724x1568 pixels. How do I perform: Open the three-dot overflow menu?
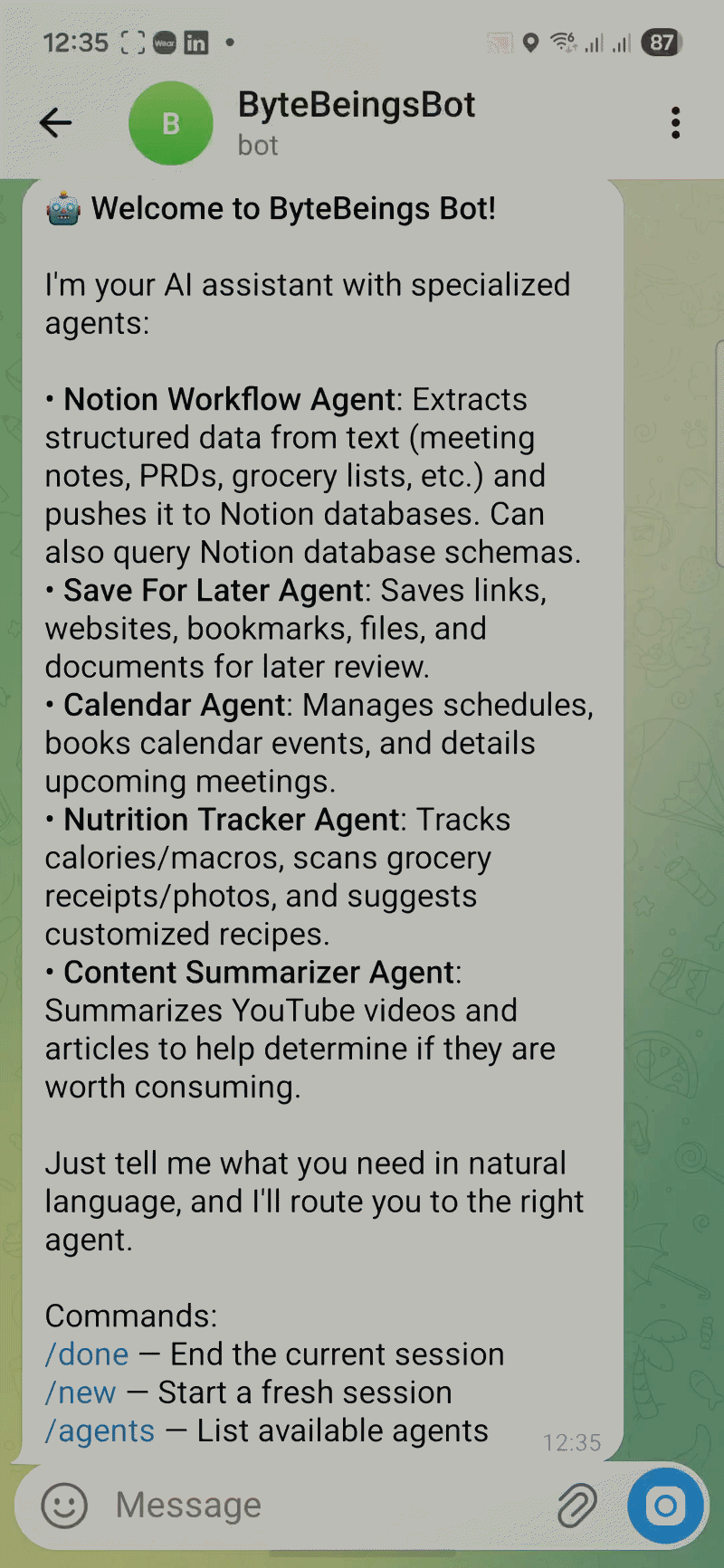point(675,123)
